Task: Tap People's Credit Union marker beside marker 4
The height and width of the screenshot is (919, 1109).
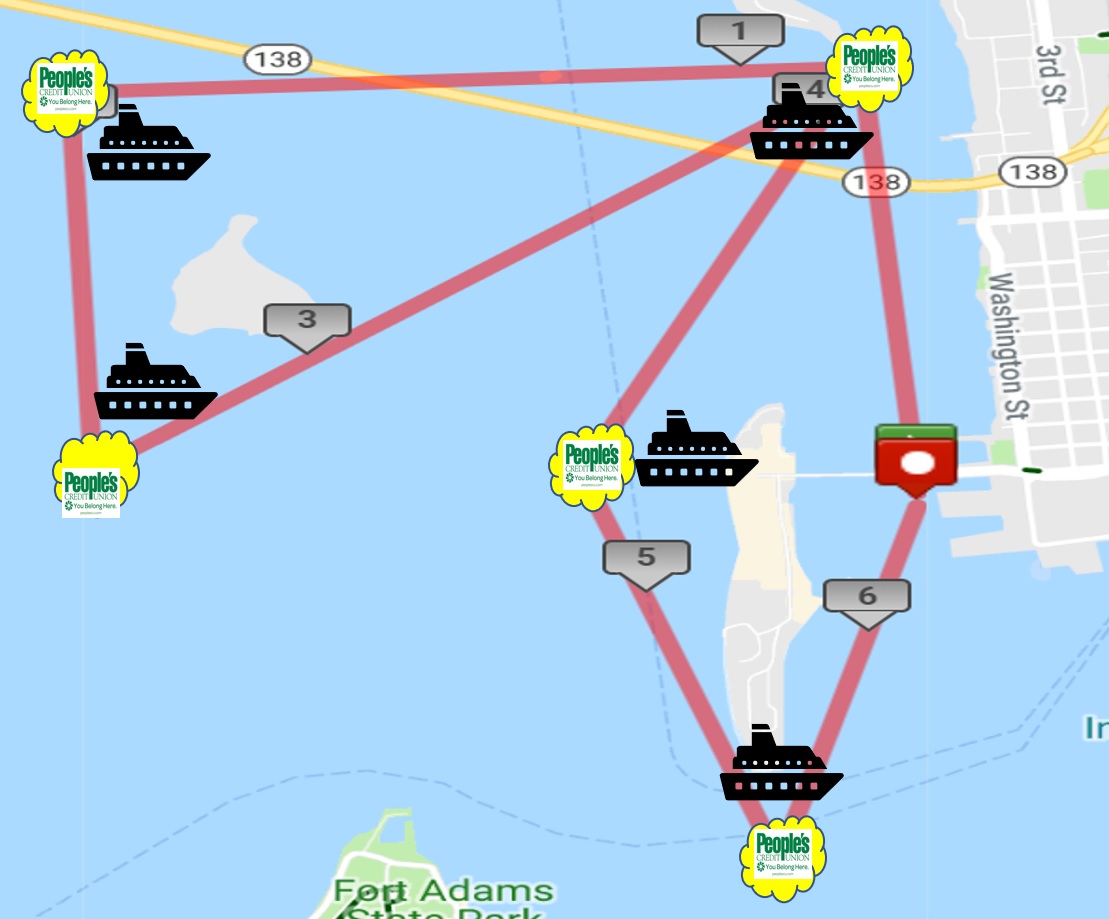Action: tap(871, 65)
